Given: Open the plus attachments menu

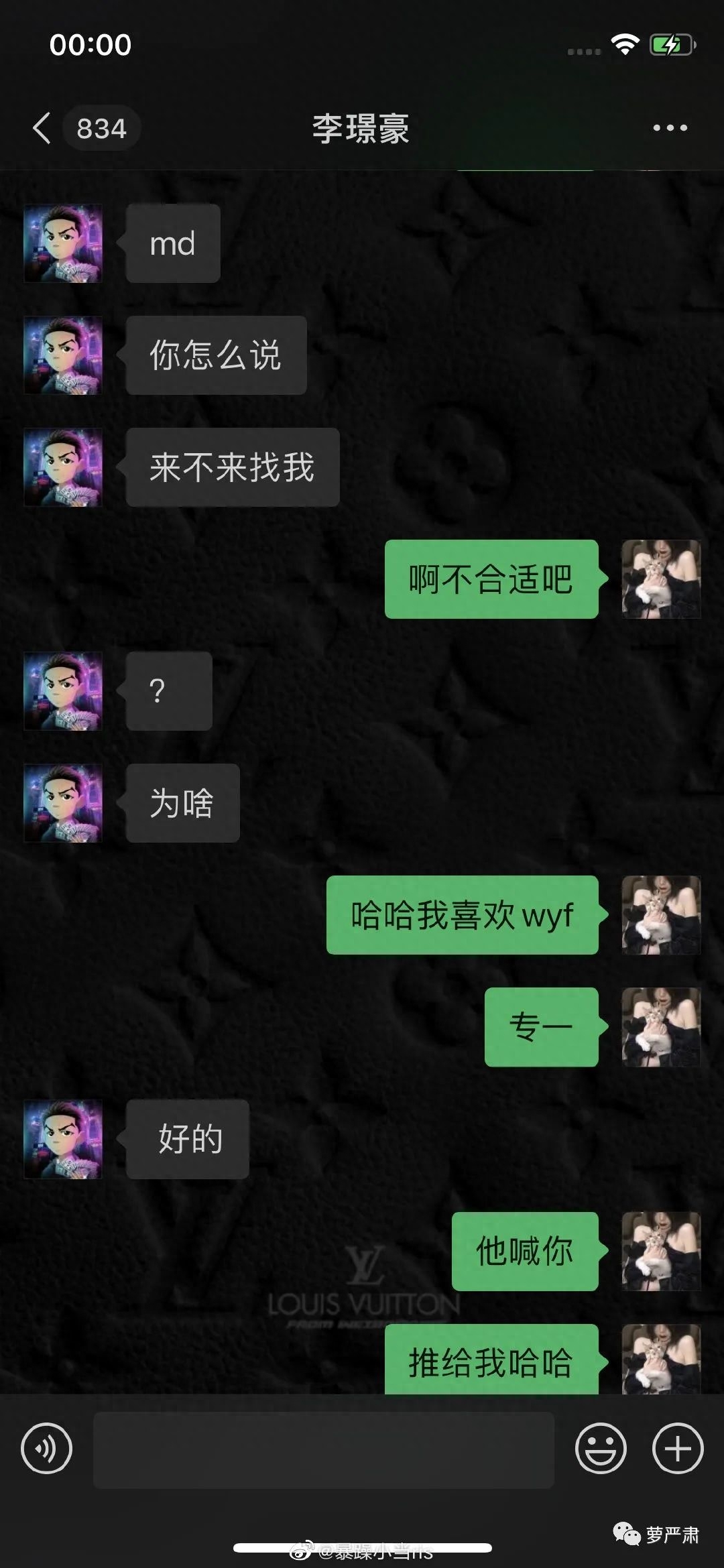Looking at the screenshot, I should click(x=677, y=1448).
